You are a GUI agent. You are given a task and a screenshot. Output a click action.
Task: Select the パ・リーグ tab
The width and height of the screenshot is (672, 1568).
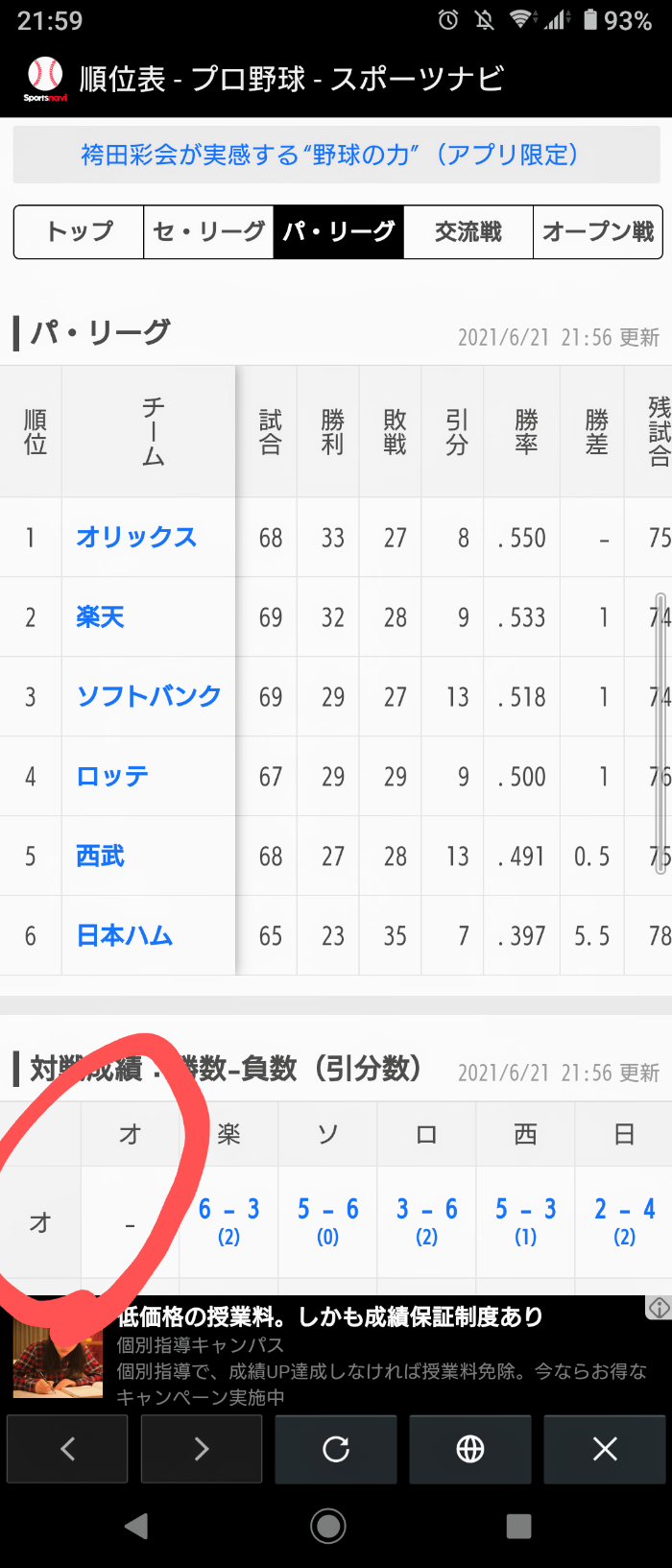338,231
